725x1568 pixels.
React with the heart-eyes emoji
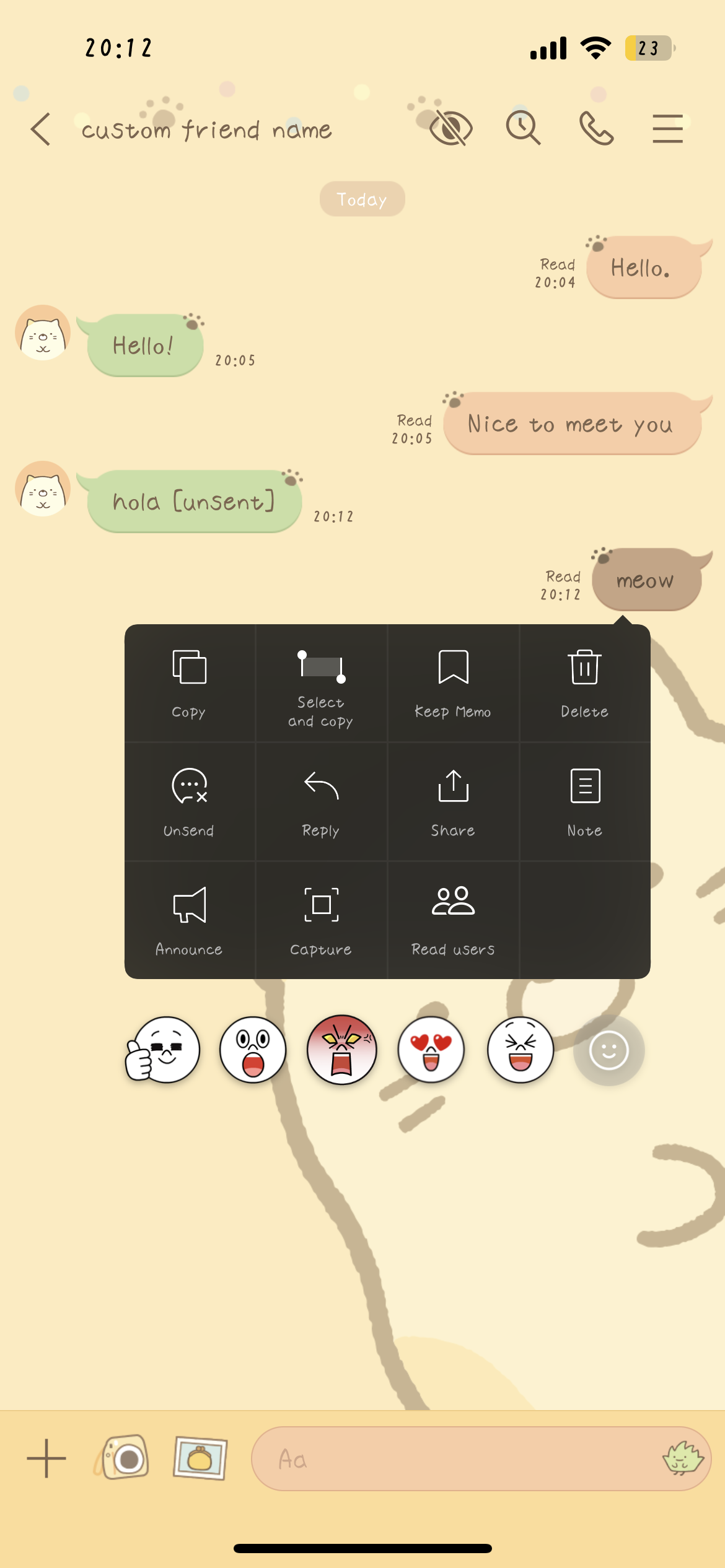(x=431, y=1050)
